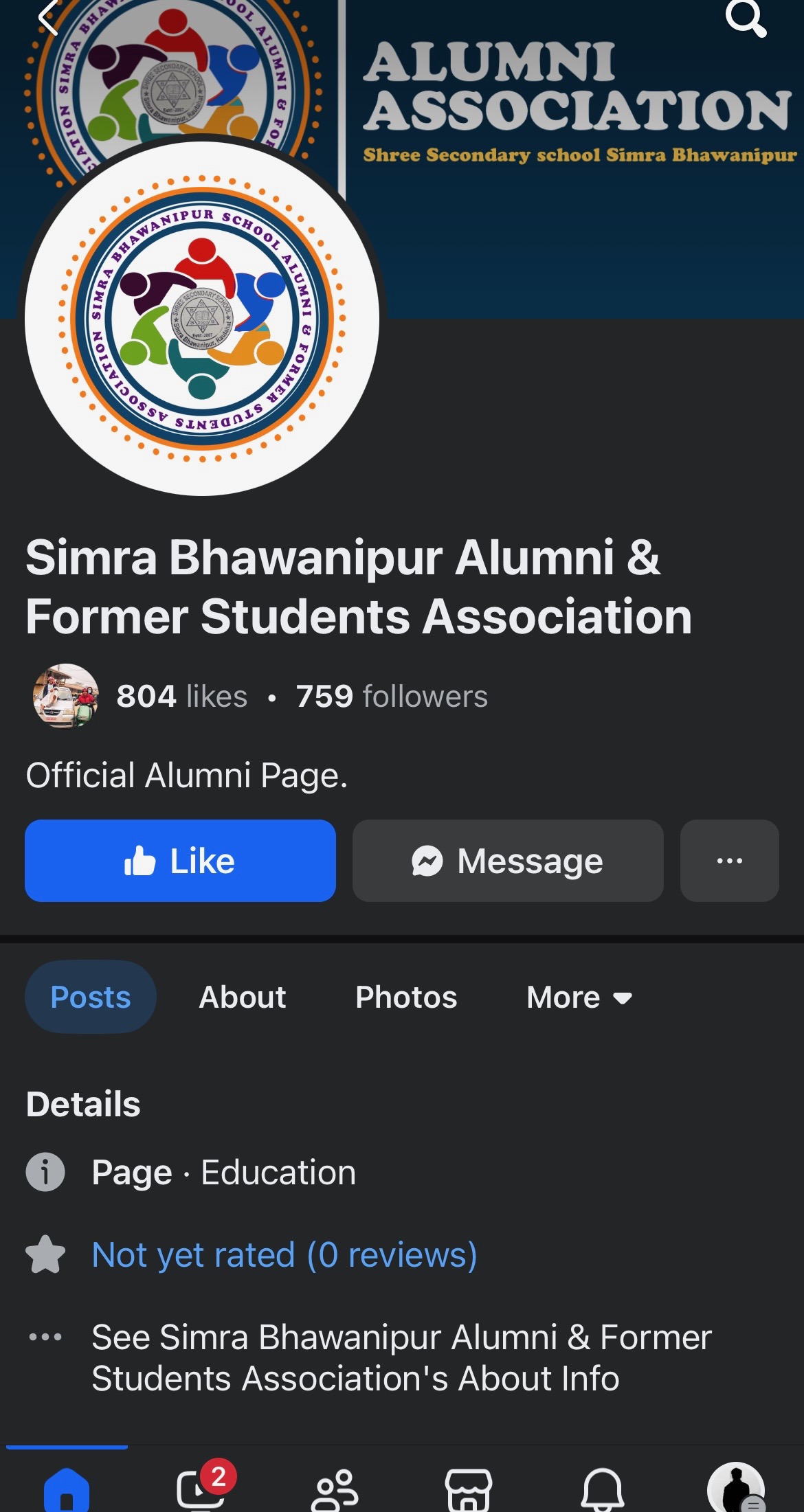This screenshot has width=804, height=1512.
Task: Open the Friends tab
Action: click(335, 1489)
